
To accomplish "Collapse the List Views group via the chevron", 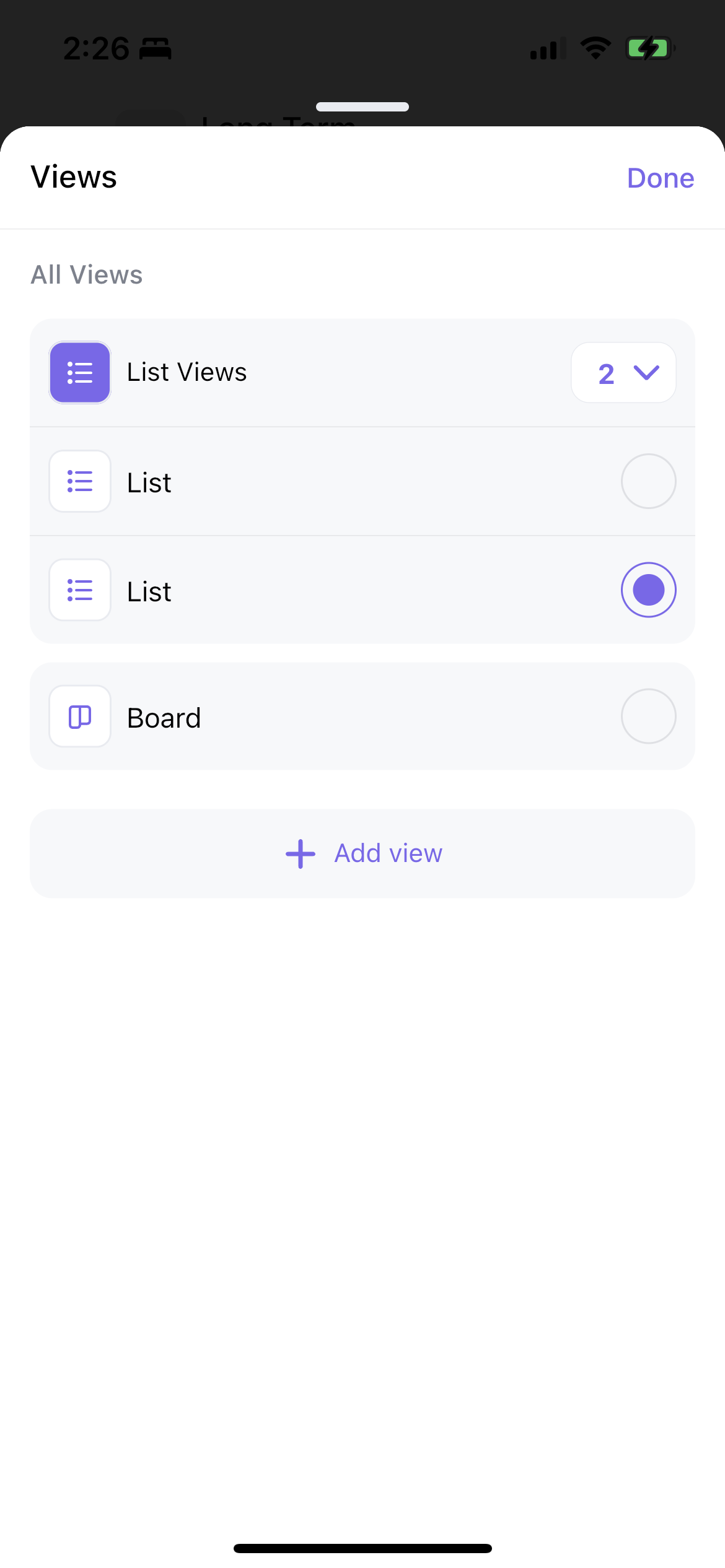I will [x=646, y=372].
